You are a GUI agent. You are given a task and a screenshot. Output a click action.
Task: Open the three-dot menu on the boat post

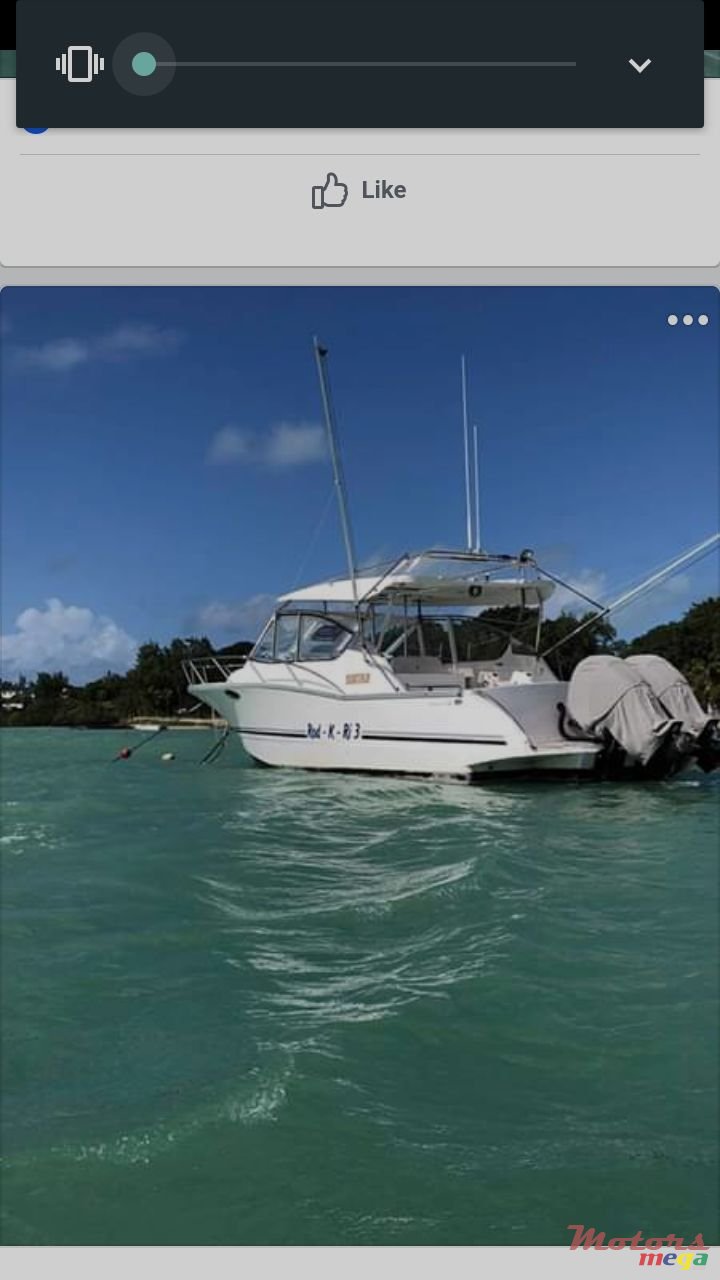(687, 320)
